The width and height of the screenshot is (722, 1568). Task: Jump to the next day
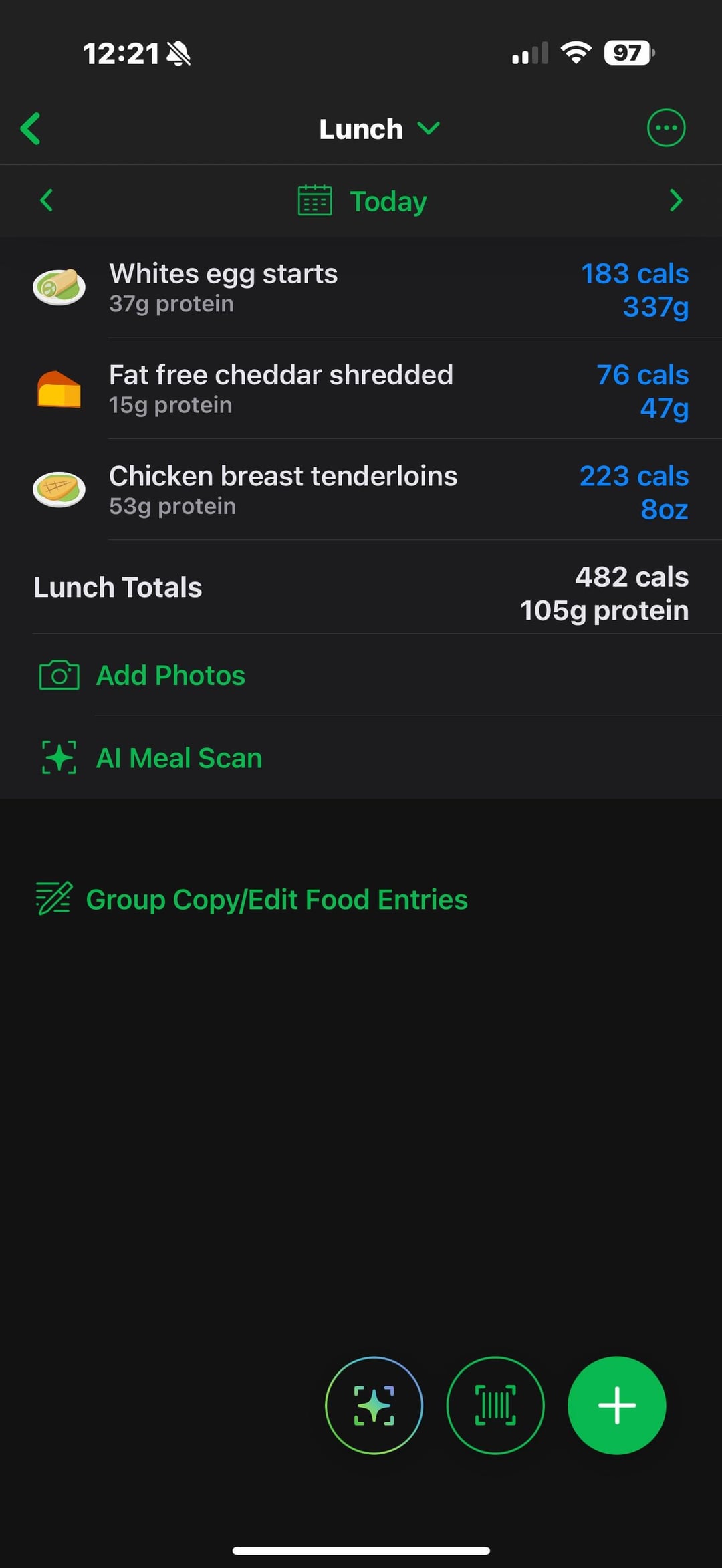click(676, 200)
